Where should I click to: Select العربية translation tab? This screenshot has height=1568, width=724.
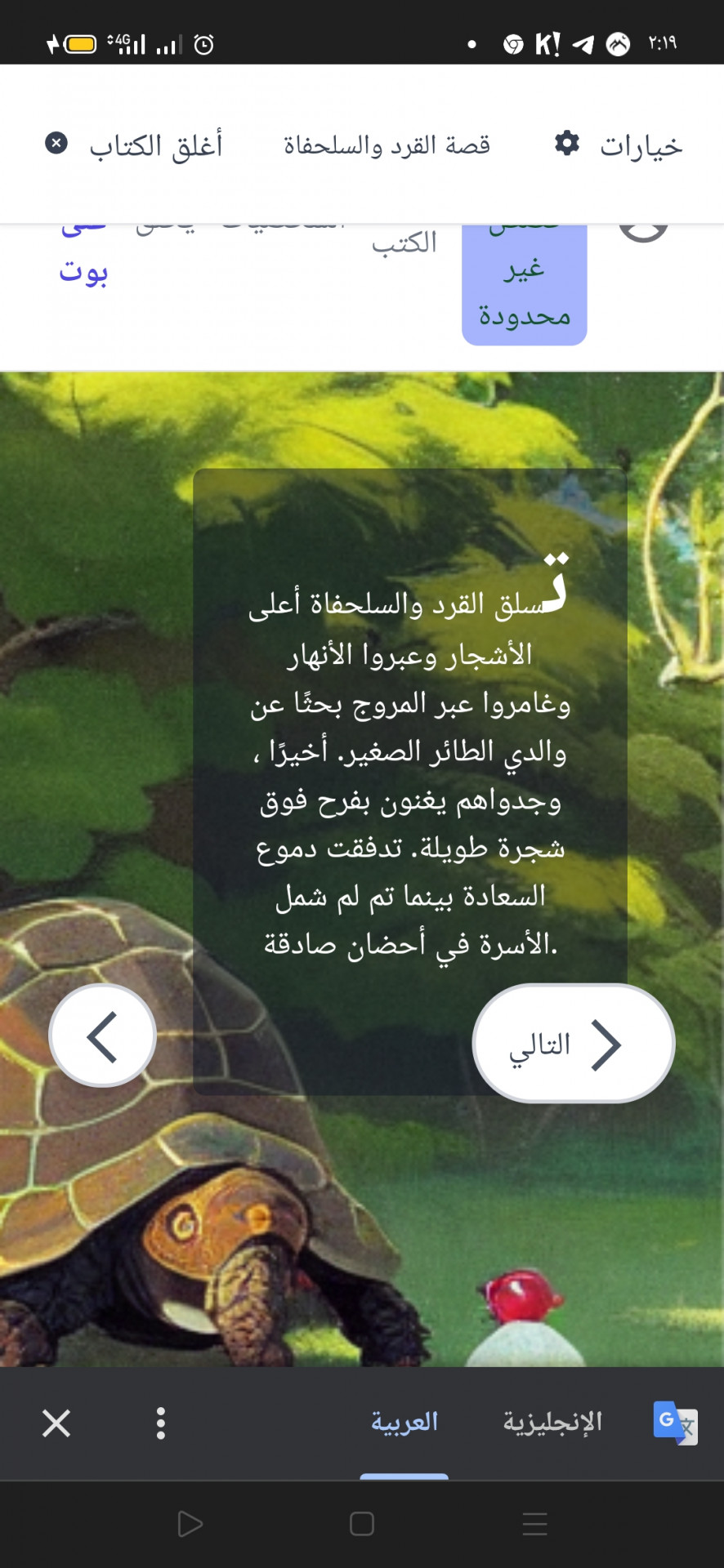pyautogui.click(x=404, y=1423)
